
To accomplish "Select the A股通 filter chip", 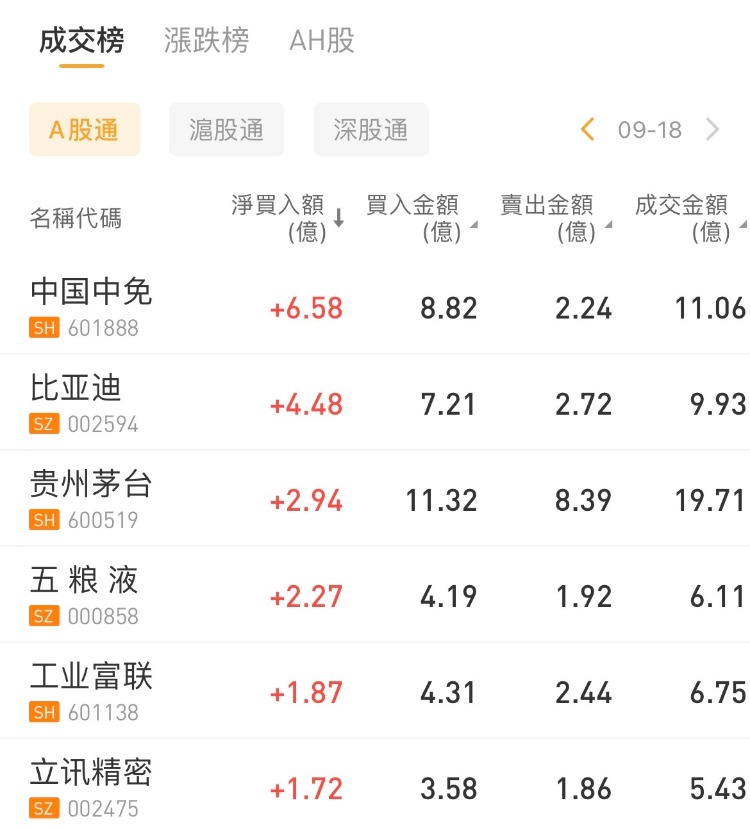I will click(x=84, y=130).
